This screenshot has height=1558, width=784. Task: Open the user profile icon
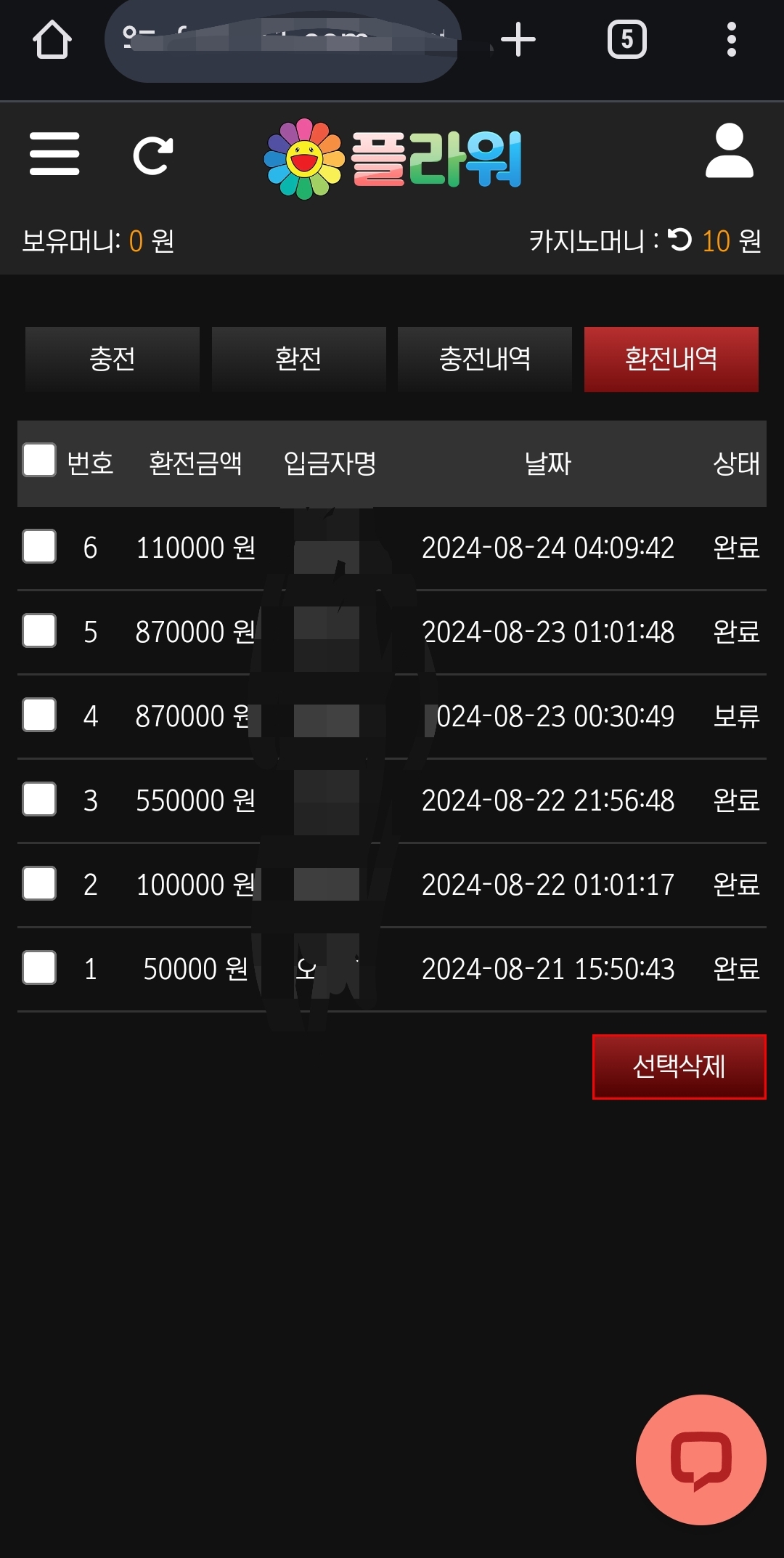pyautogui.click(x=729, y=151)
